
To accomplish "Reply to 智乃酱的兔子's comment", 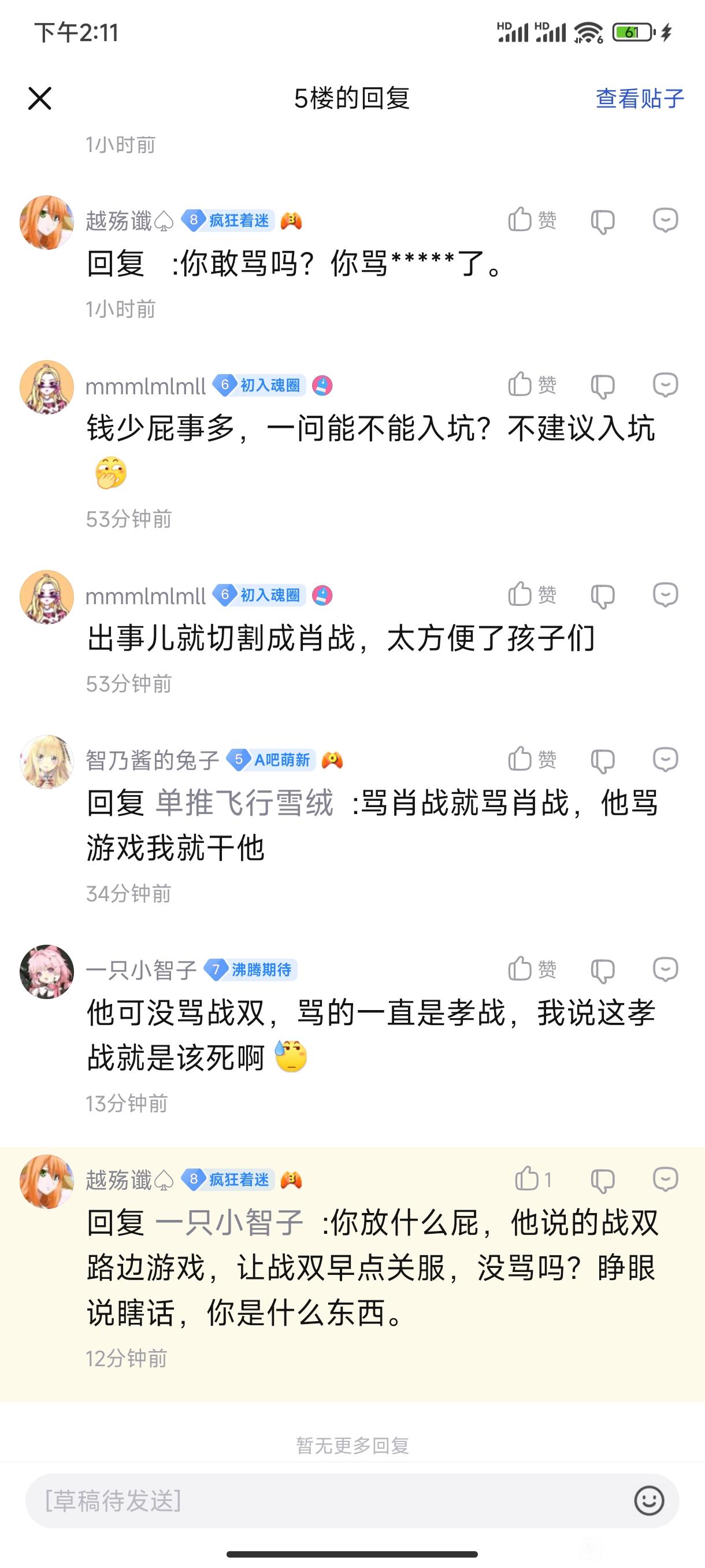I will pos(665,759).
